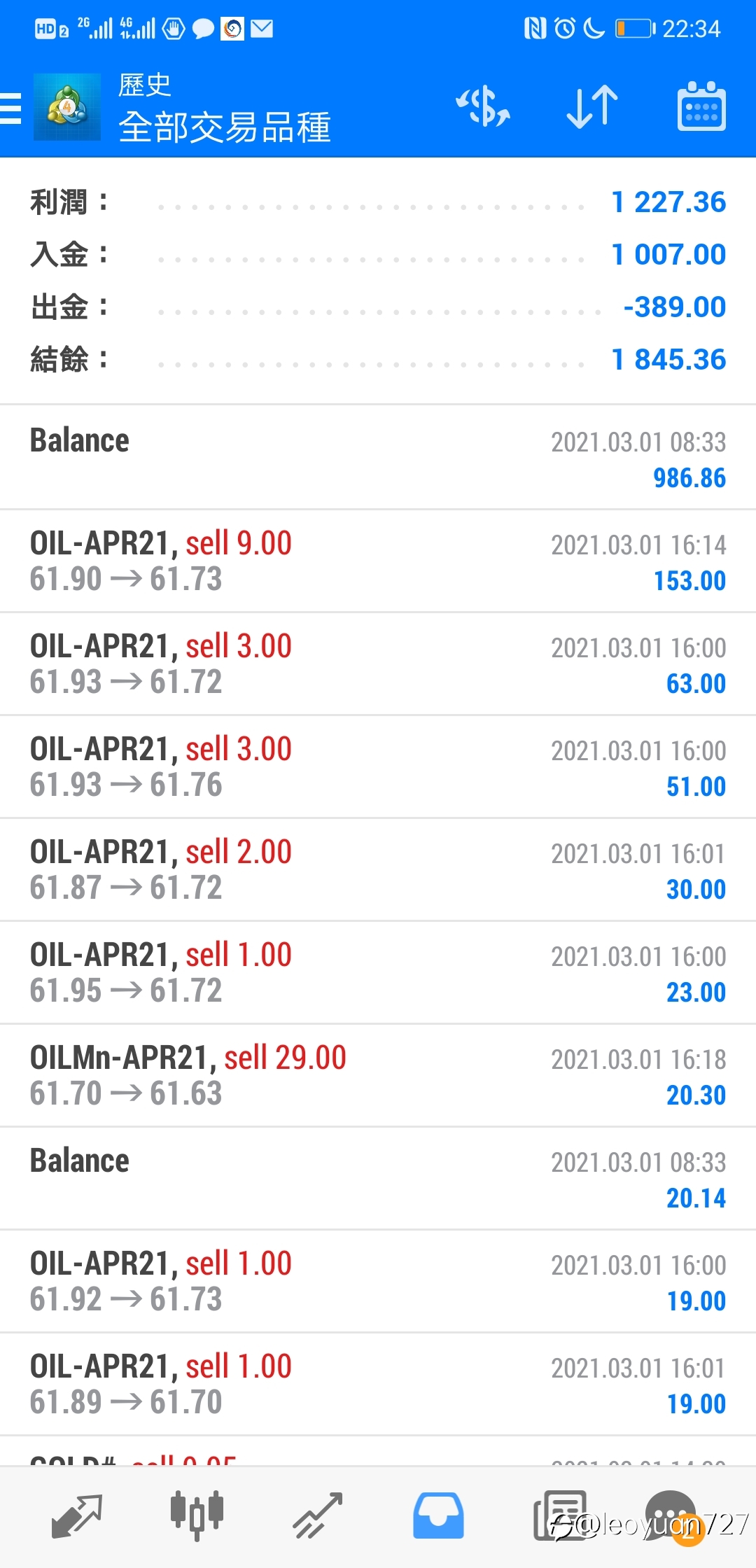The height and width of the screenshot is (1568, 756).
Task: Open the hamburger drawer menu
Action: coord(10,108)
